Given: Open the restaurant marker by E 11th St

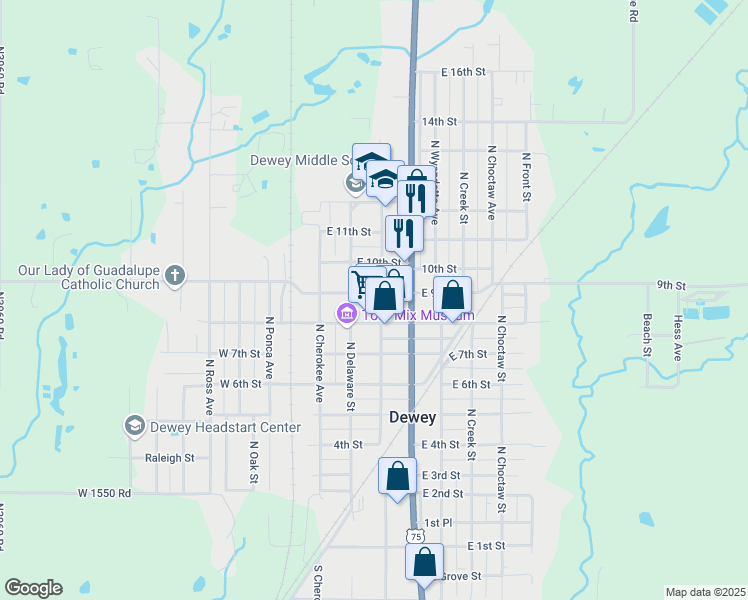Looking at the screenshot, I should pos(404,233).
